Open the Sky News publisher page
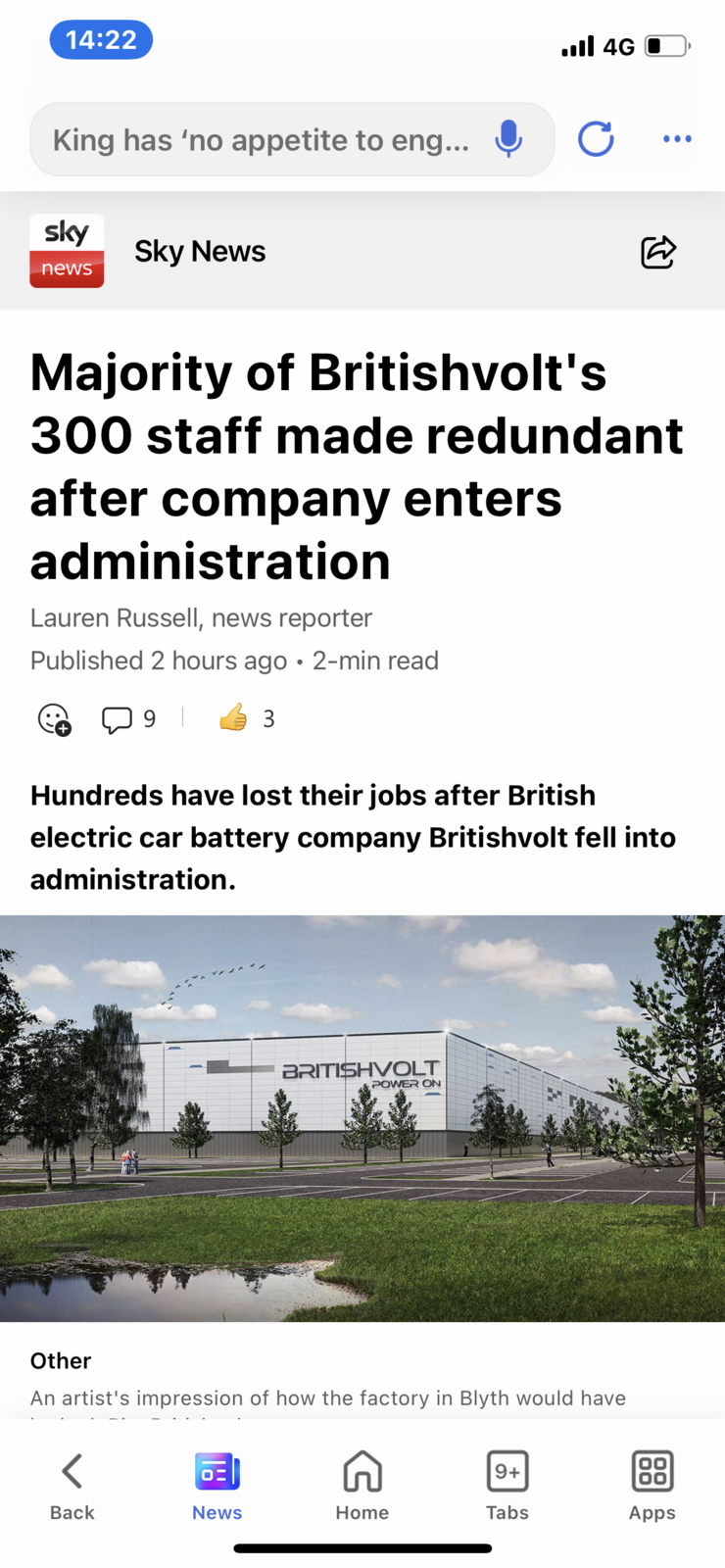This screenshot has height=1568, width=725. [199, 252]
